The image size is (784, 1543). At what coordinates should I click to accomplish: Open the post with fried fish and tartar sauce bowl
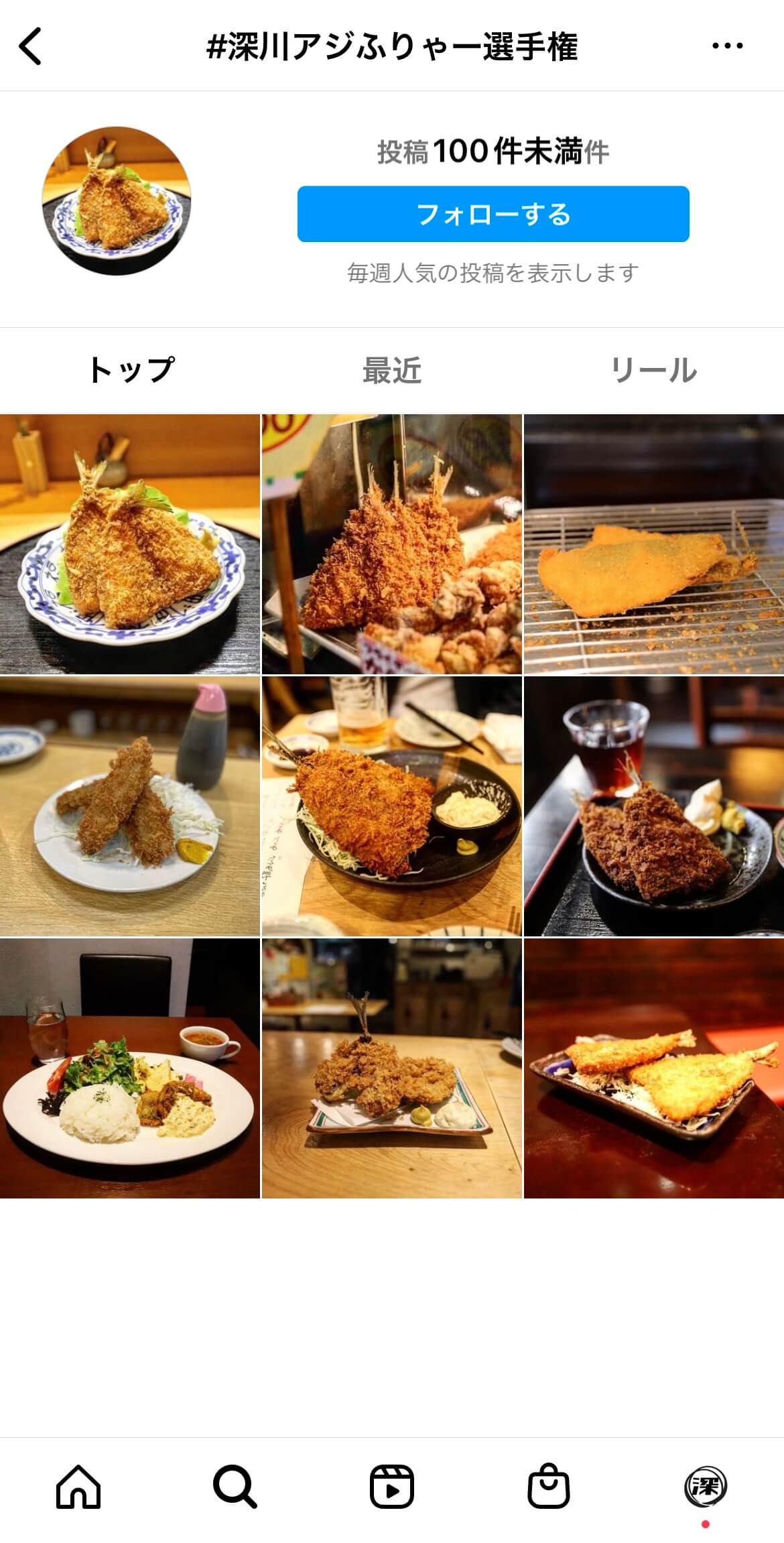coord(391,806)
